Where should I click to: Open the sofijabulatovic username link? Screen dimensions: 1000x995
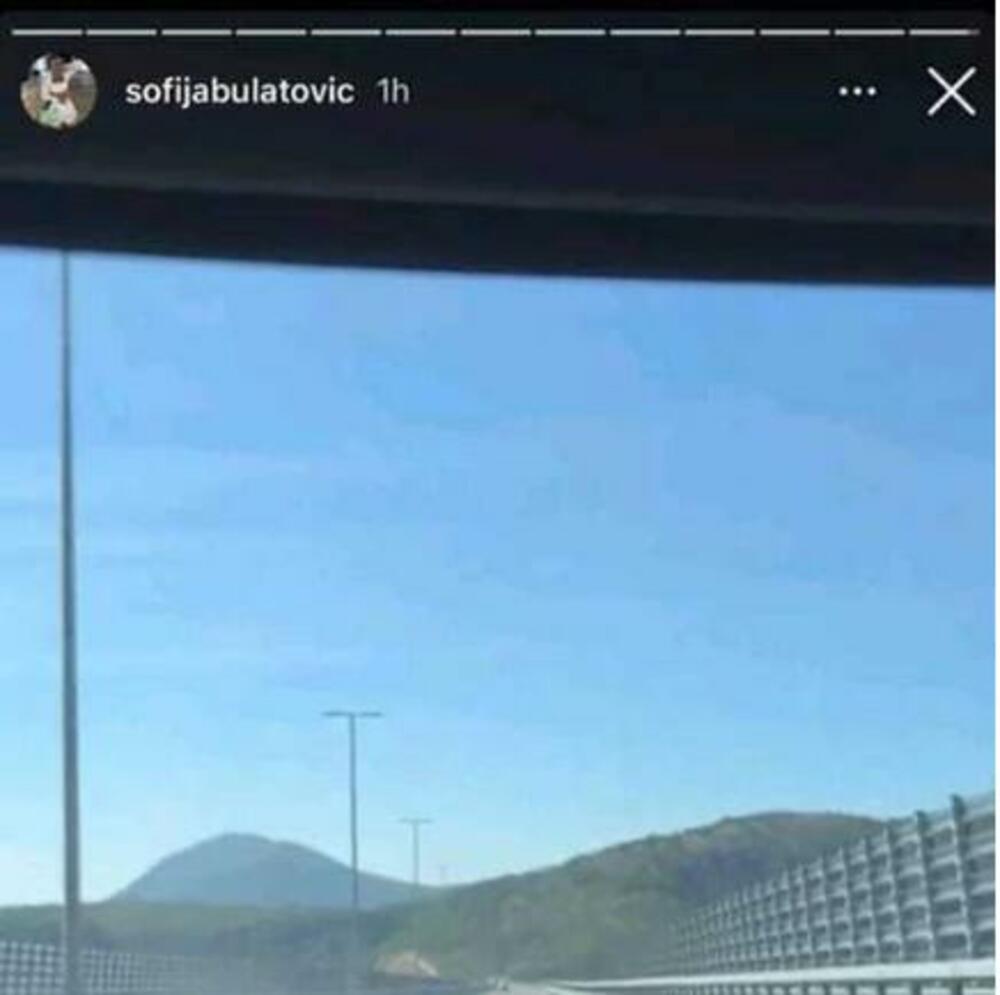(x=239, y=92)
